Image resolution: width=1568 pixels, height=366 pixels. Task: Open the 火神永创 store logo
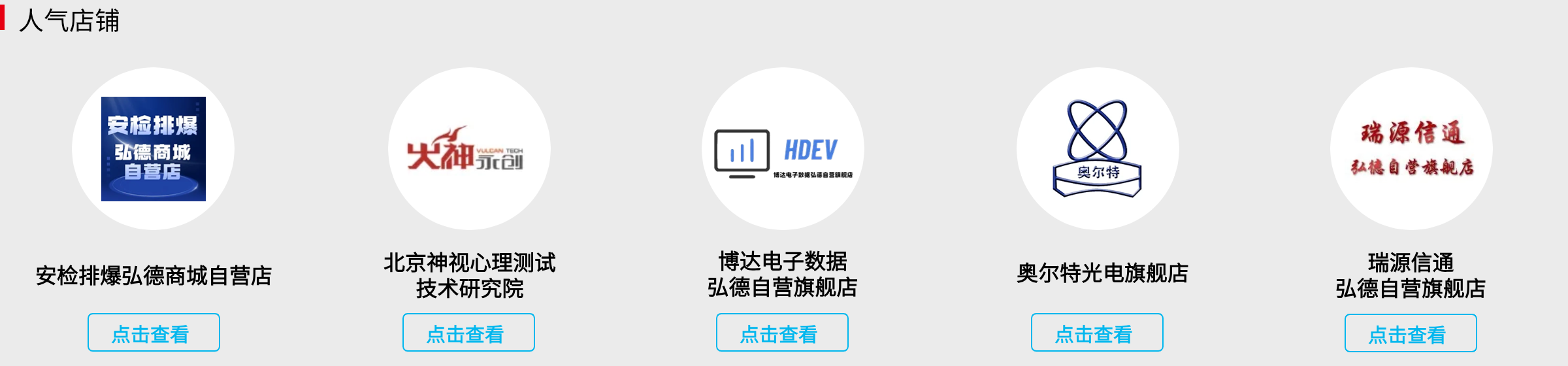tap(468, 149)
